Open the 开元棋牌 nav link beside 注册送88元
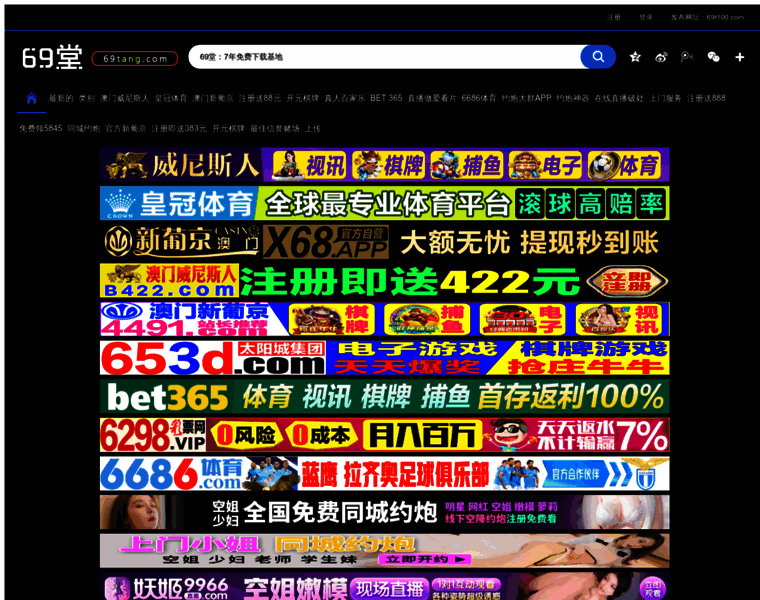The image size is (760, 600). pos(303,98)
